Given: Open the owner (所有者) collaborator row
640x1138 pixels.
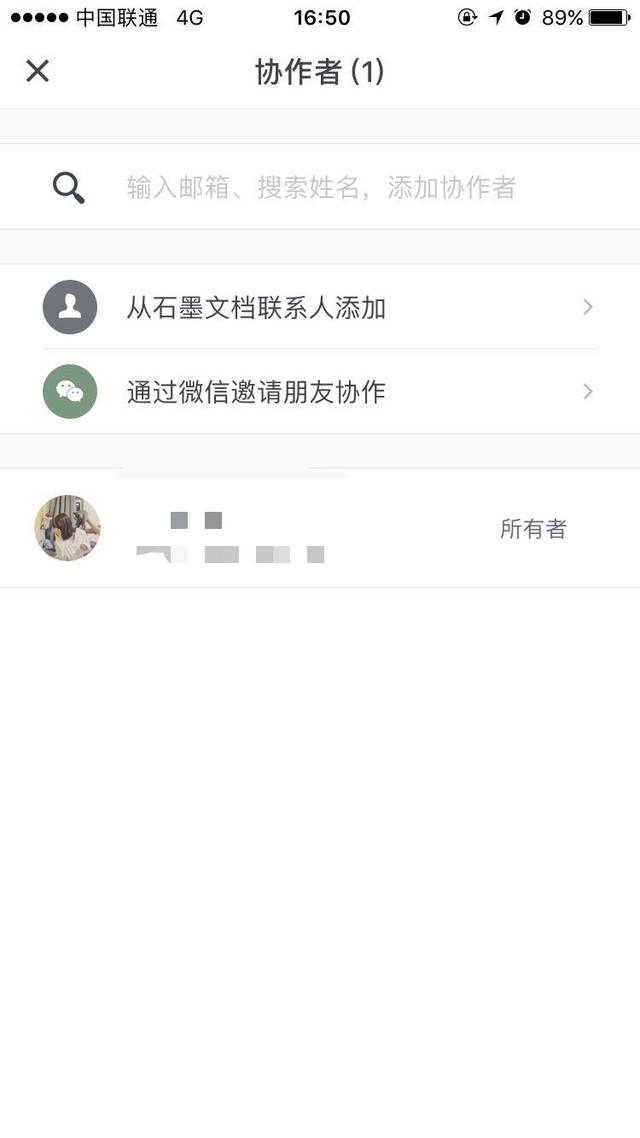Looking at the screenshot, I should tap(320, 528).
